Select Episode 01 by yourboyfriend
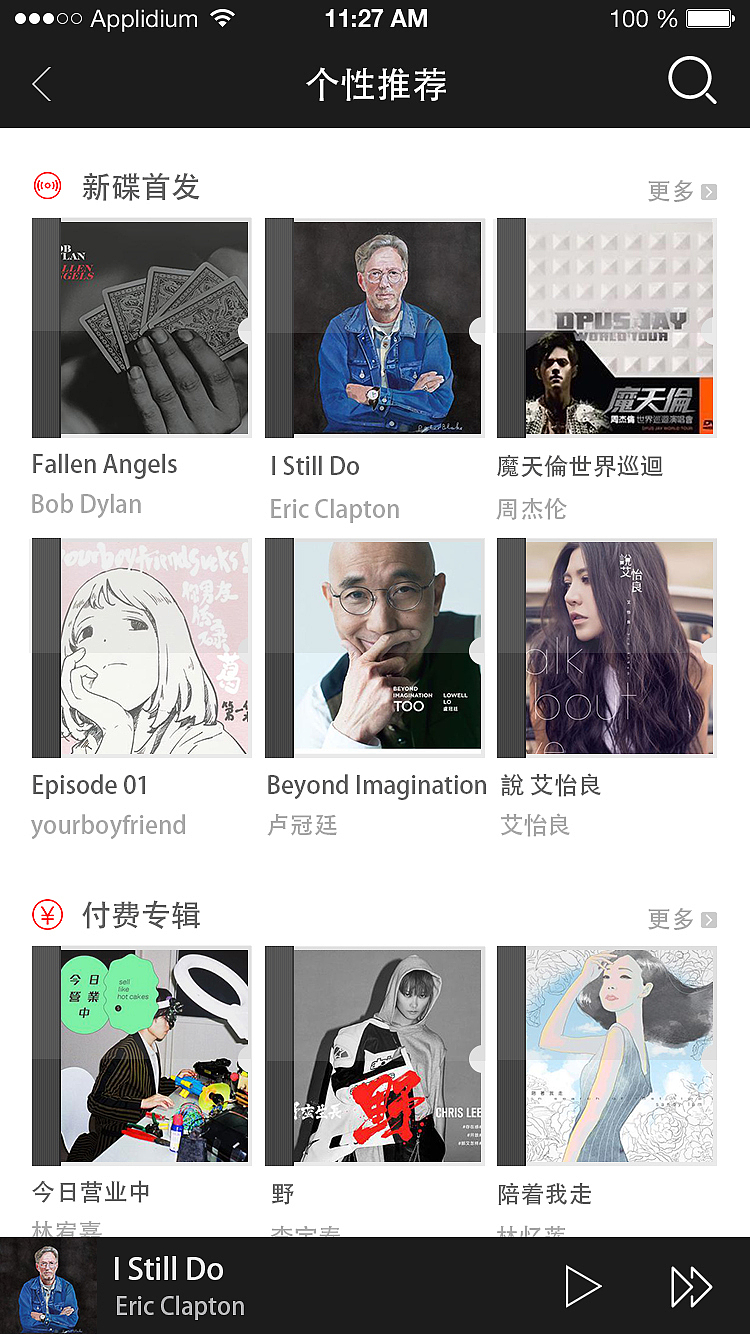The image size is (750, 1334). coord(140,647)
